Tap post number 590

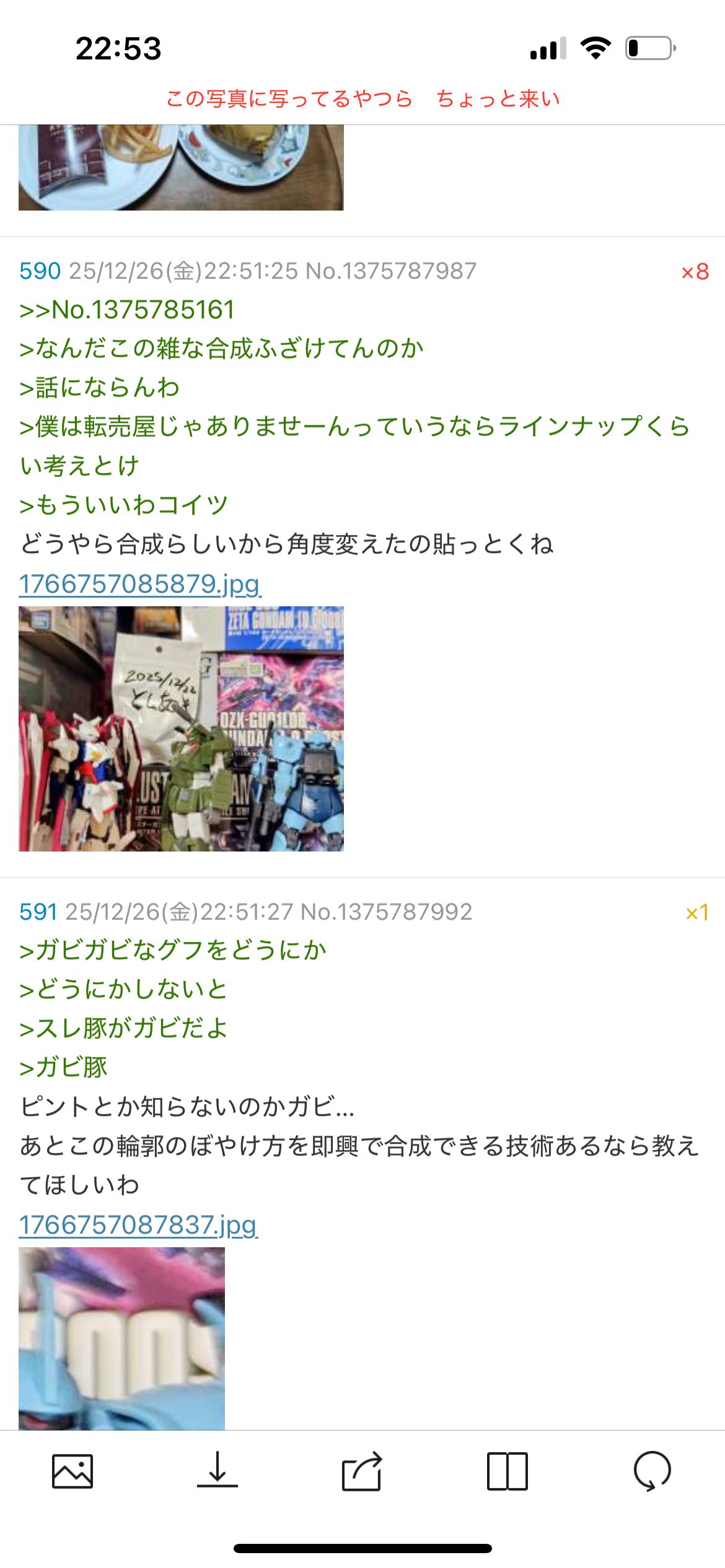point(40,271)
